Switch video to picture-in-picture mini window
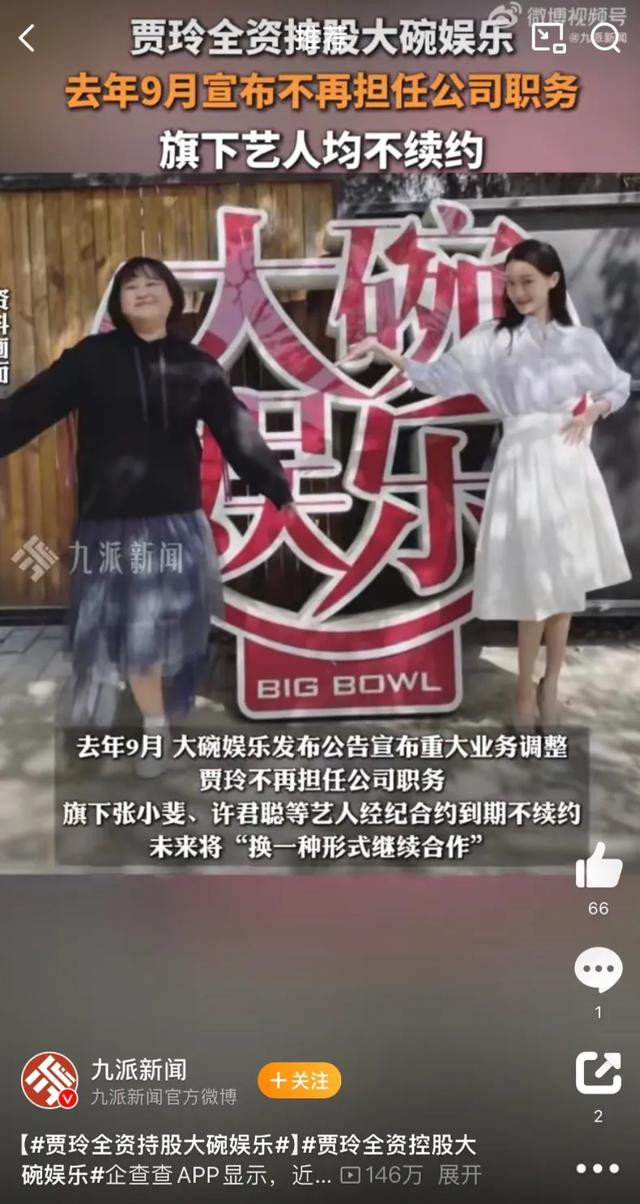640x1204 pixels. [548, 39]
